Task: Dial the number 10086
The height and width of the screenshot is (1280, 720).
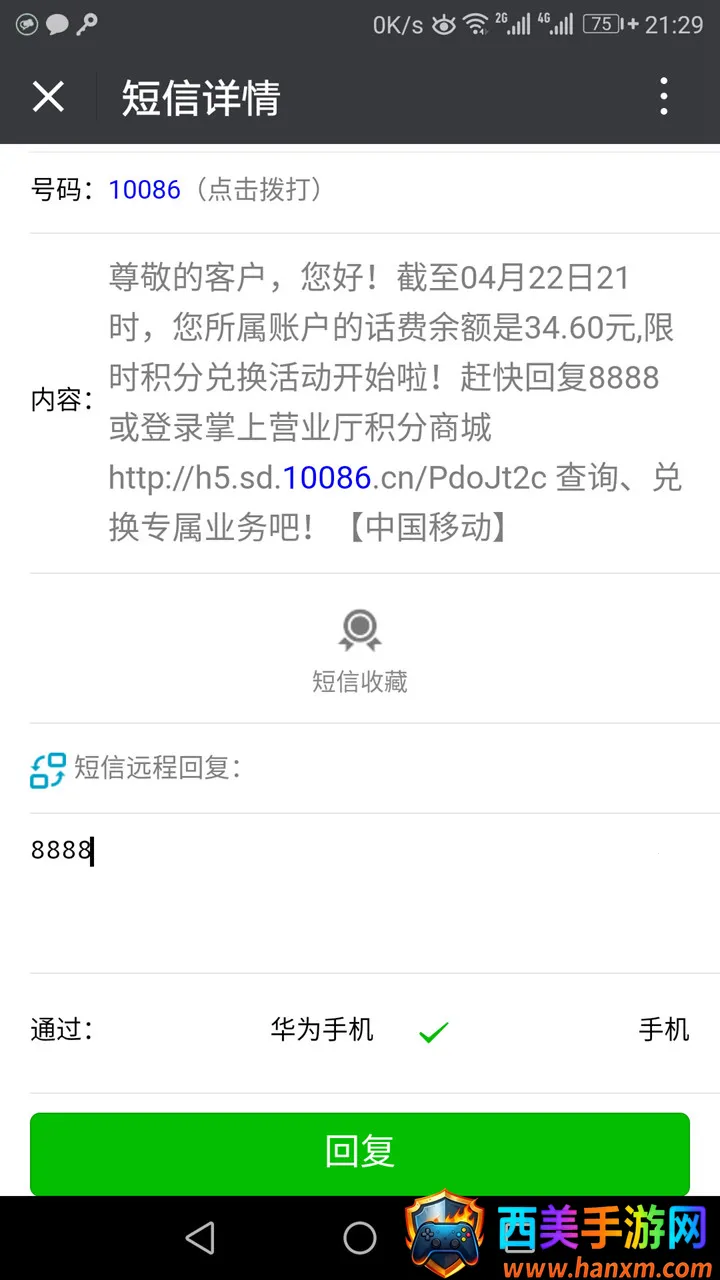Action: tap(145, 189)
